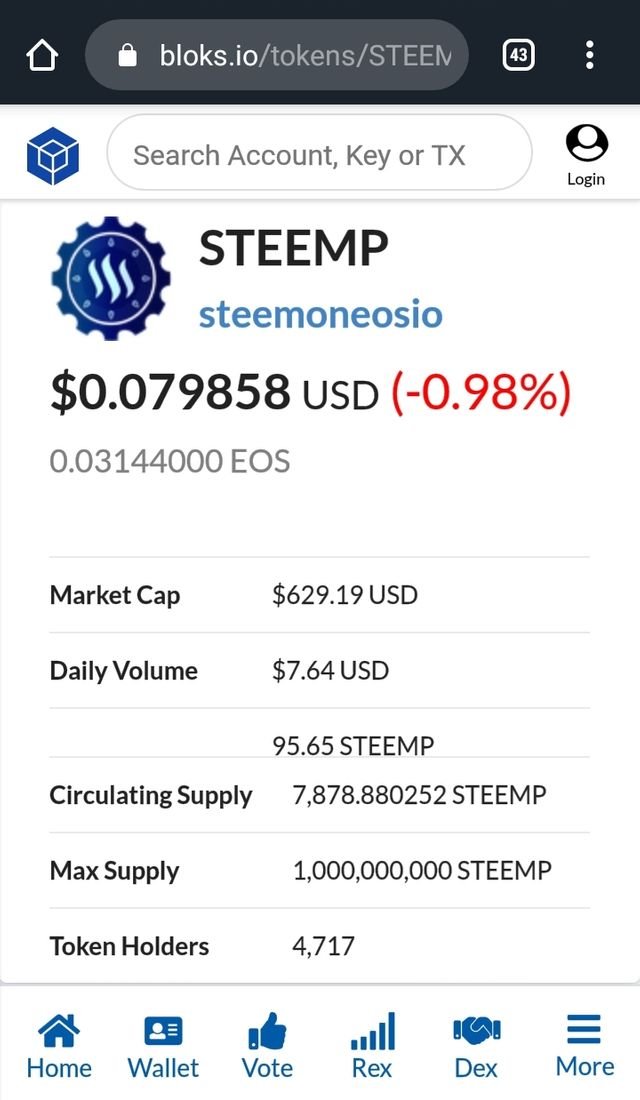This screenshot has width=640, height=1100.
Task: Focus the Search Account, Key or TX field
Action: (x=318, y=155)
